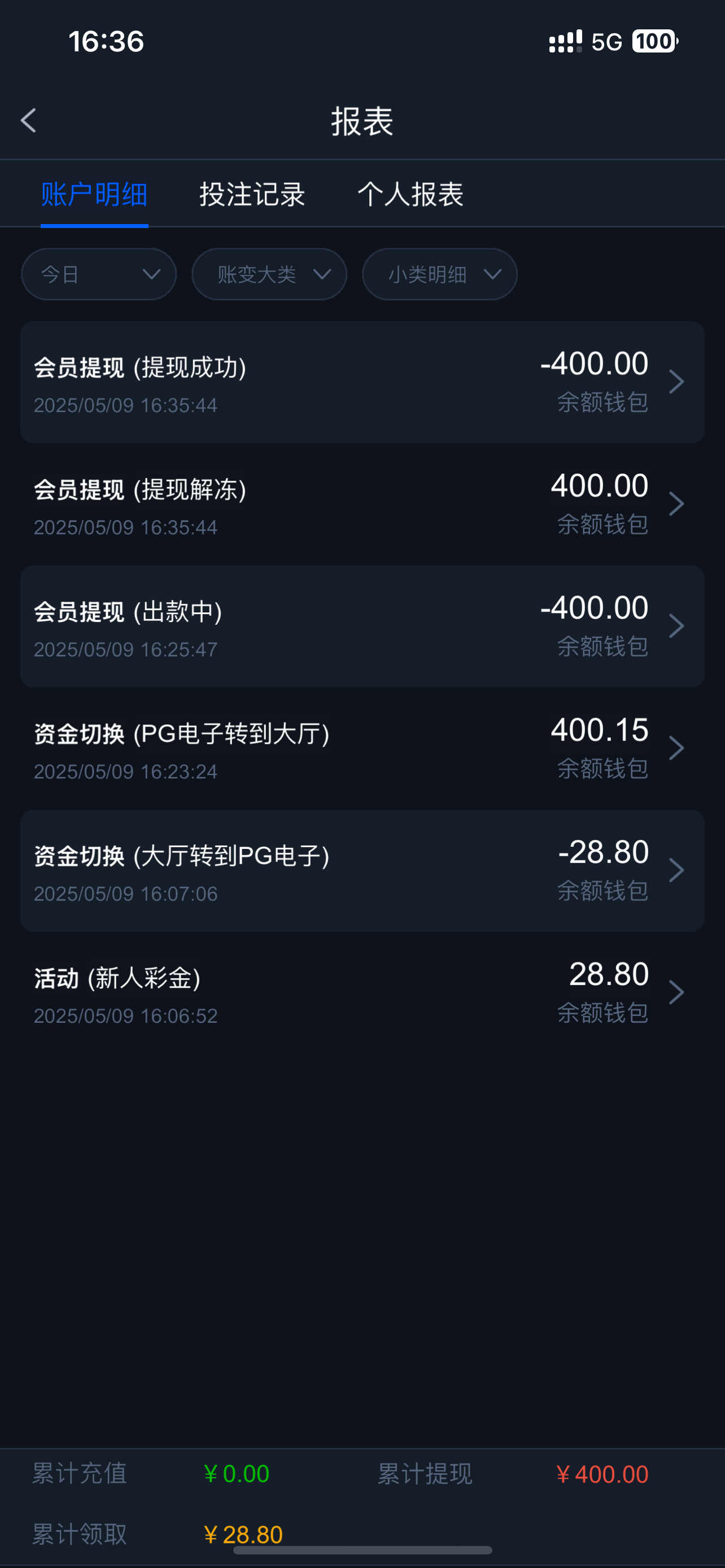The width and height of the screenshot is (725, 1568).
Task: View details of 会员提现 (提现解冻)
Action: 362,504
